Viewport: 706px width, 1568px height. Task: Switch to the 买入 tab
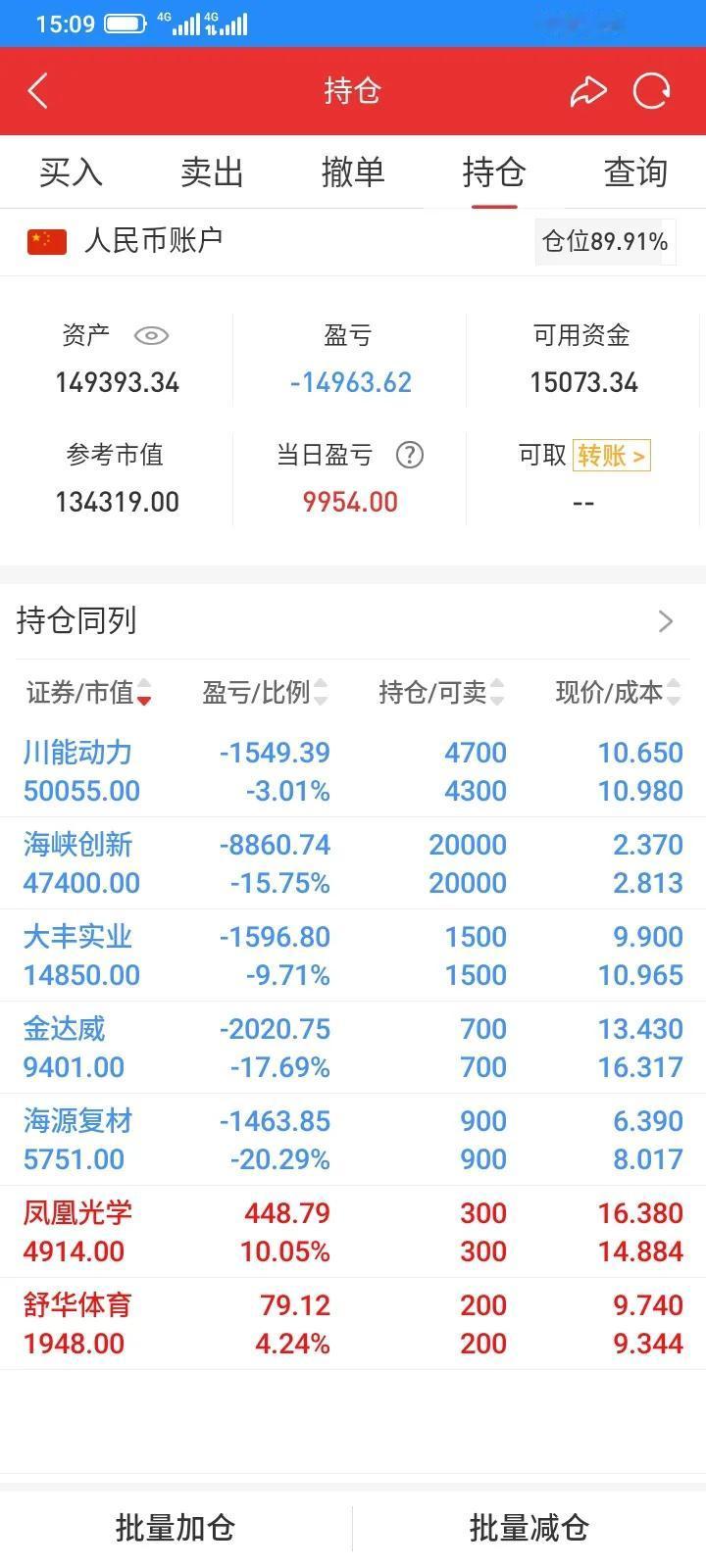(71, 172)
